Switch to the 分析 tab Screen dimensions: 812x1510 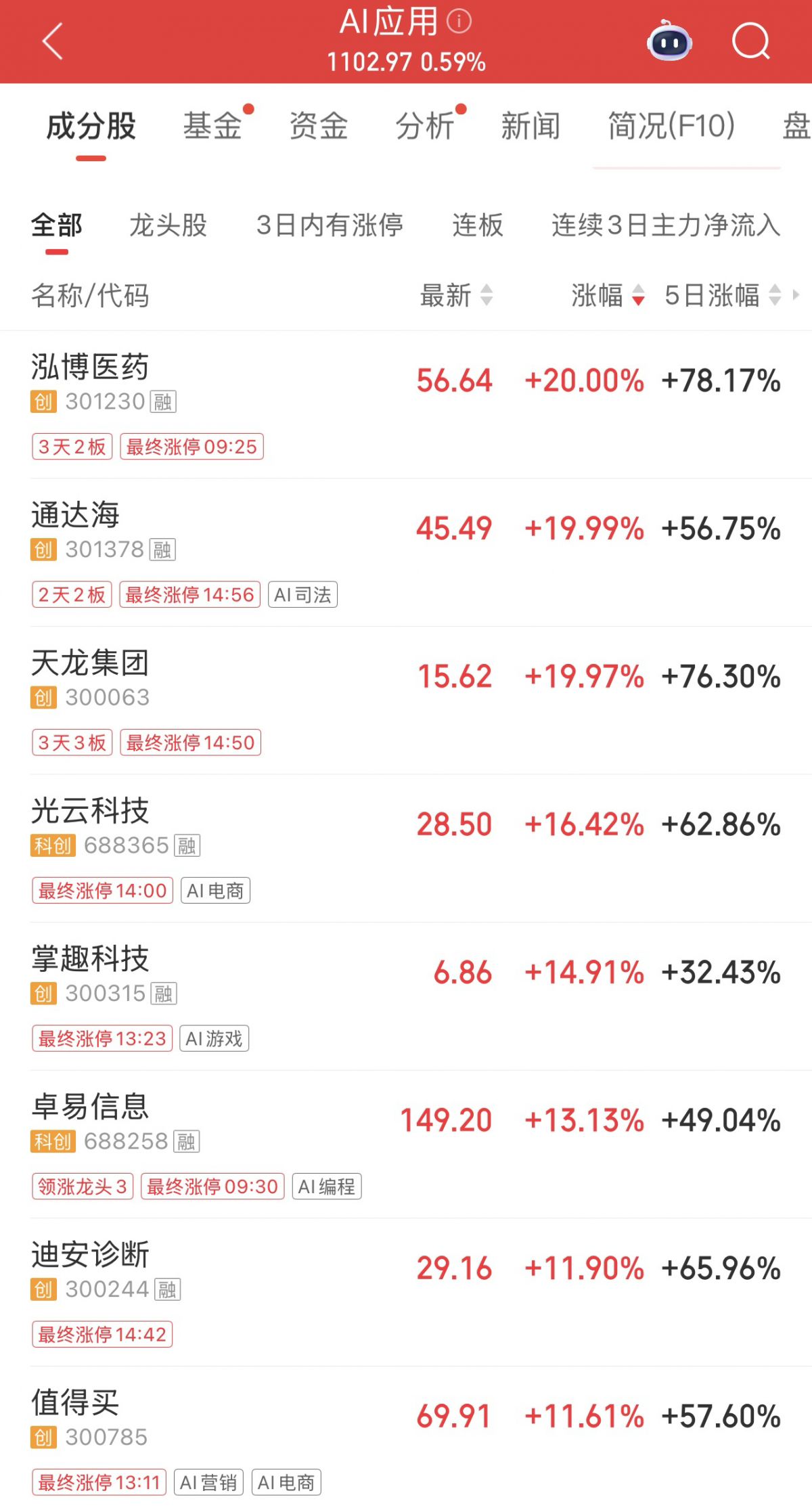425,127
